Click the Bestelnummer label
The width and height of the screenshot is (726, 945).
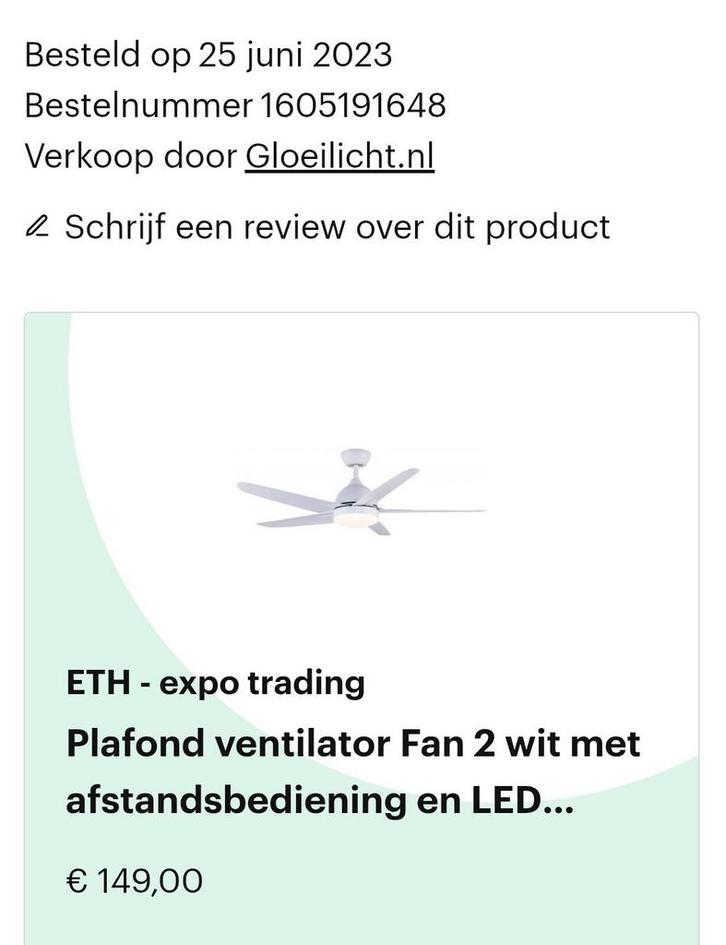tap(131, 104)
